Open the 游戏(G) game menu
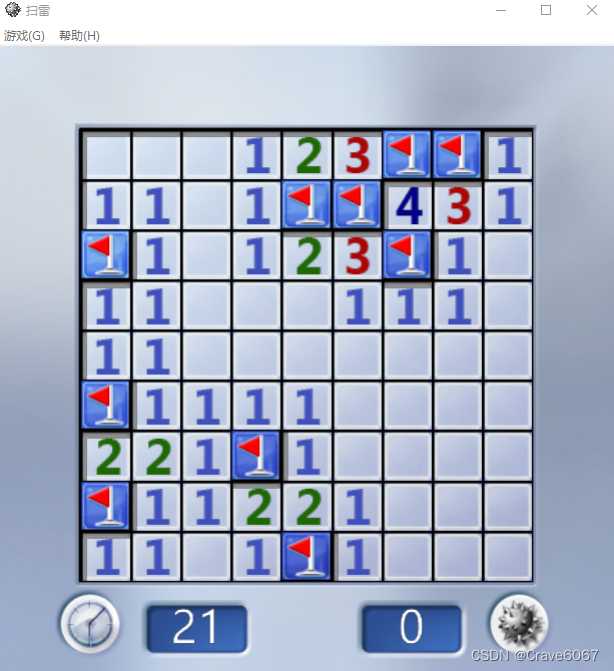614x671 pixels. tap(24, 35)
